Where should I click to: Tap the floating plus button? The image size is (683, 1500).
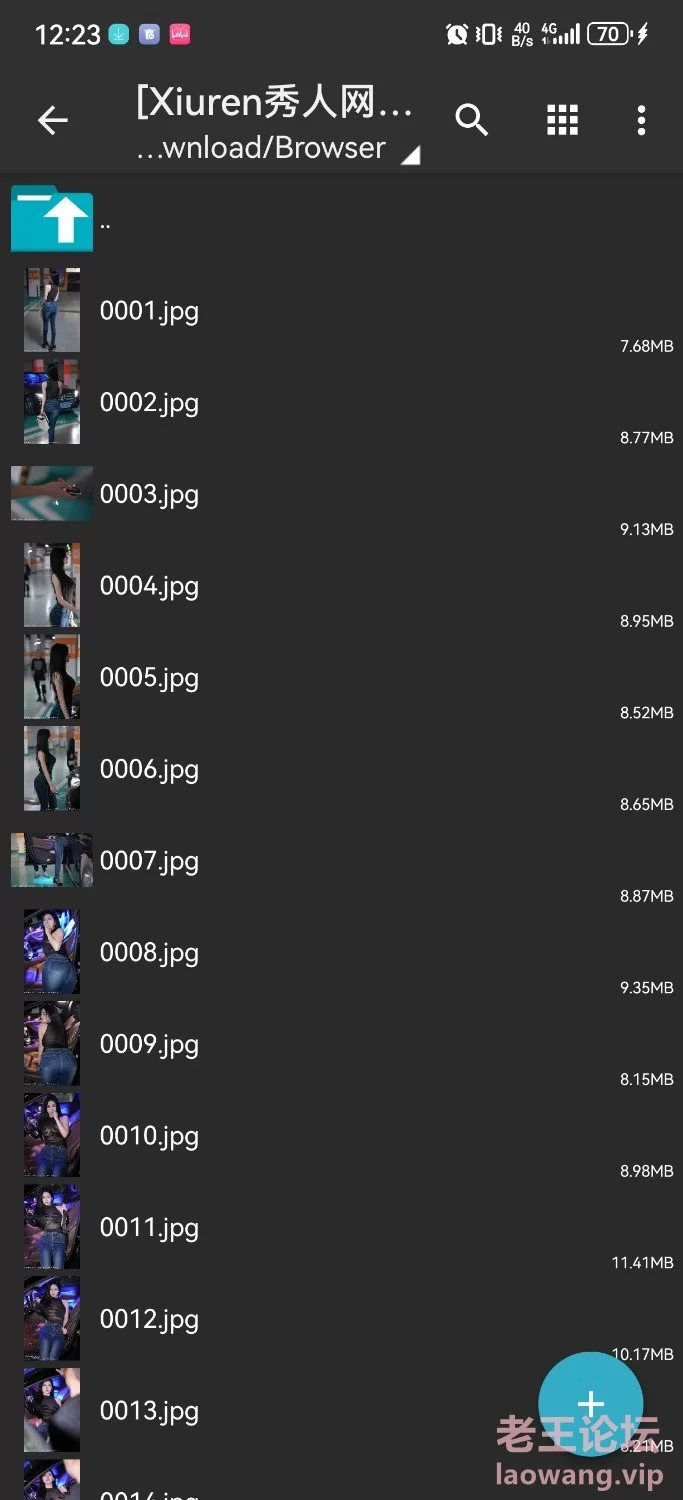[590, 1403]
